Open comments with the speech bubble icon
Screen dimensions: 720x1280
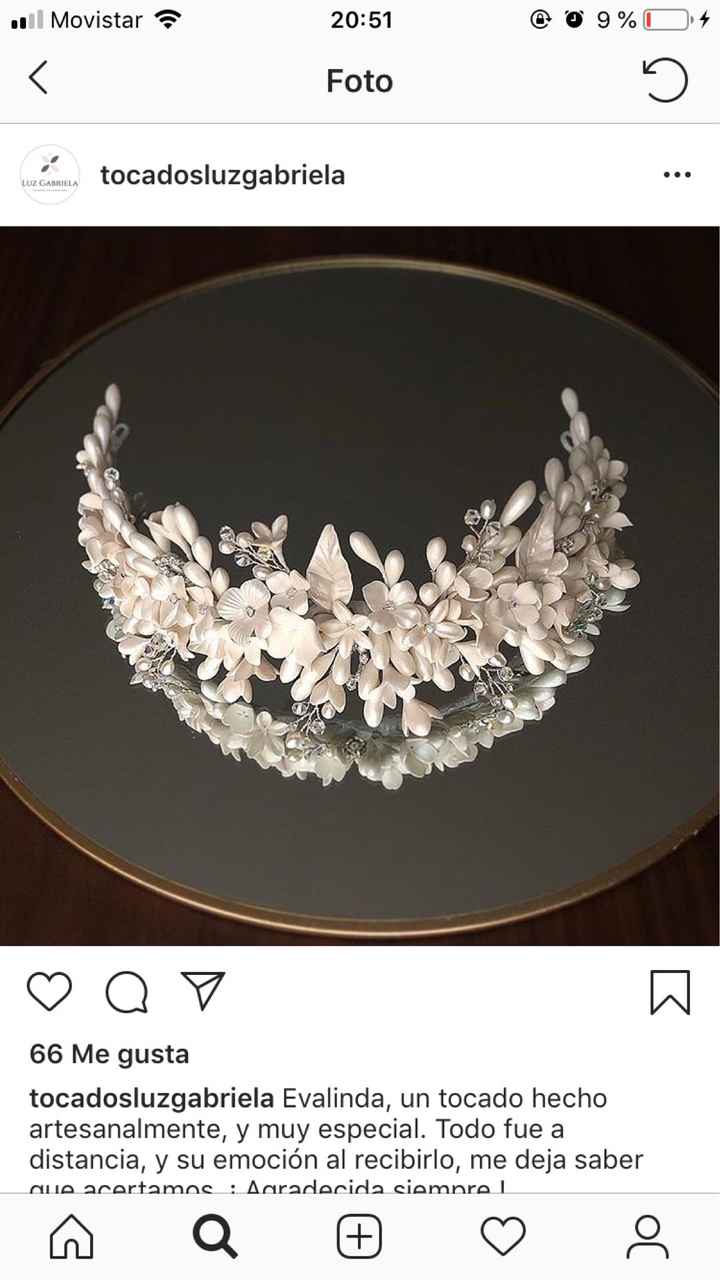[126, 991]
